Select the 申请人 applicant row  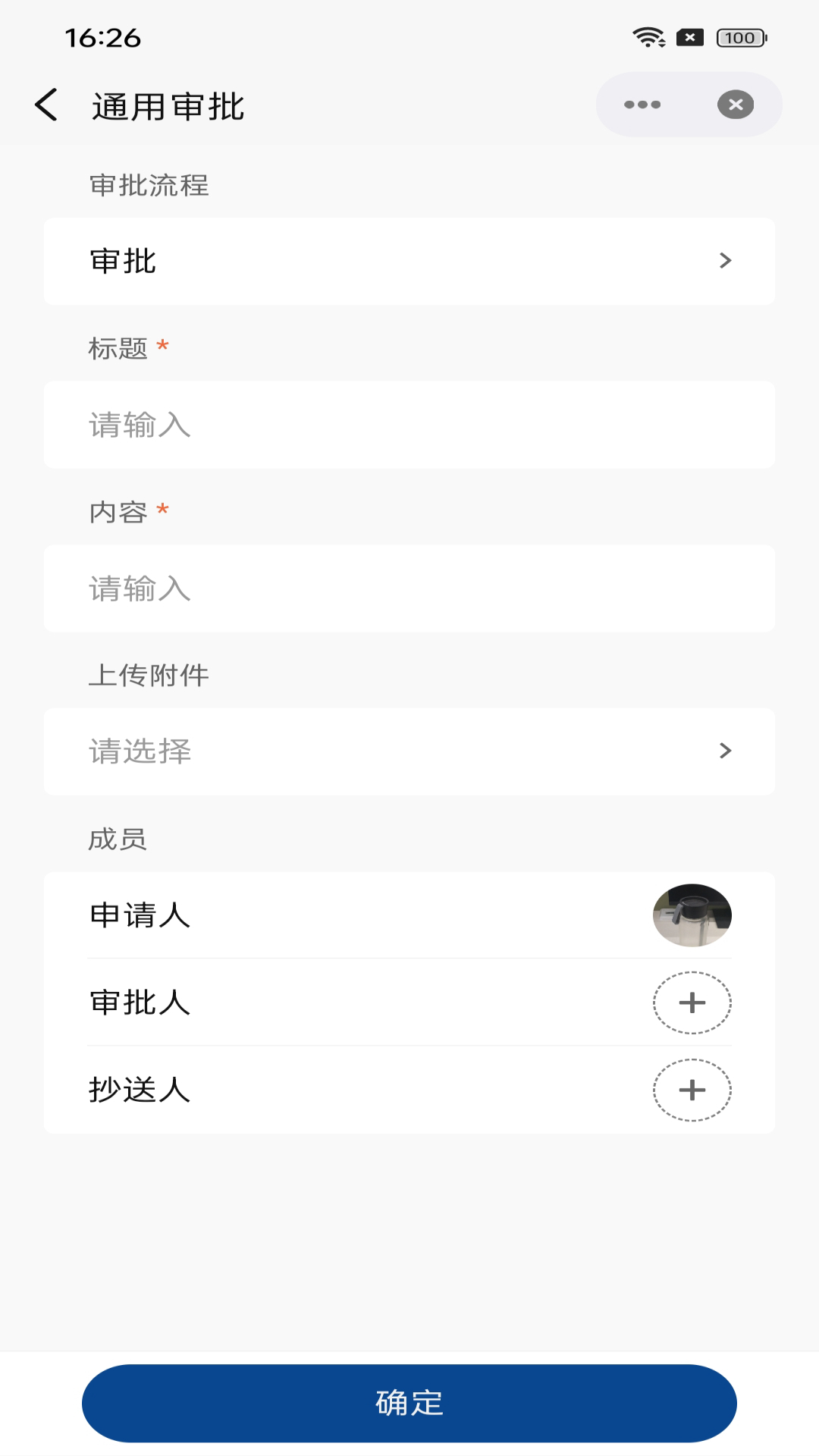click(x=303, y=915)
